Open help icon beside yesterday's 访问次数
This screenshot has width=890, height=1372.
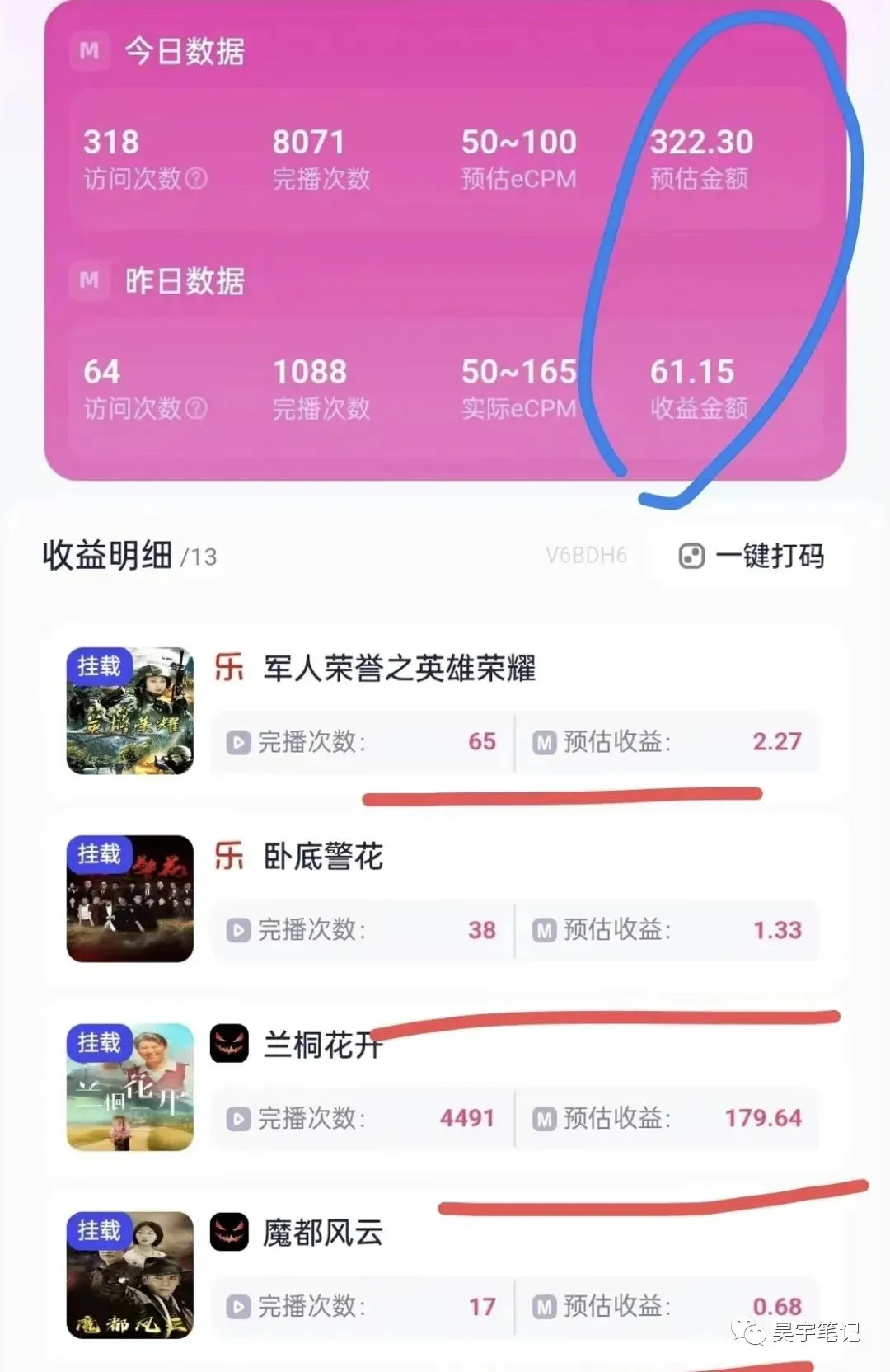[x=196, y=407]
